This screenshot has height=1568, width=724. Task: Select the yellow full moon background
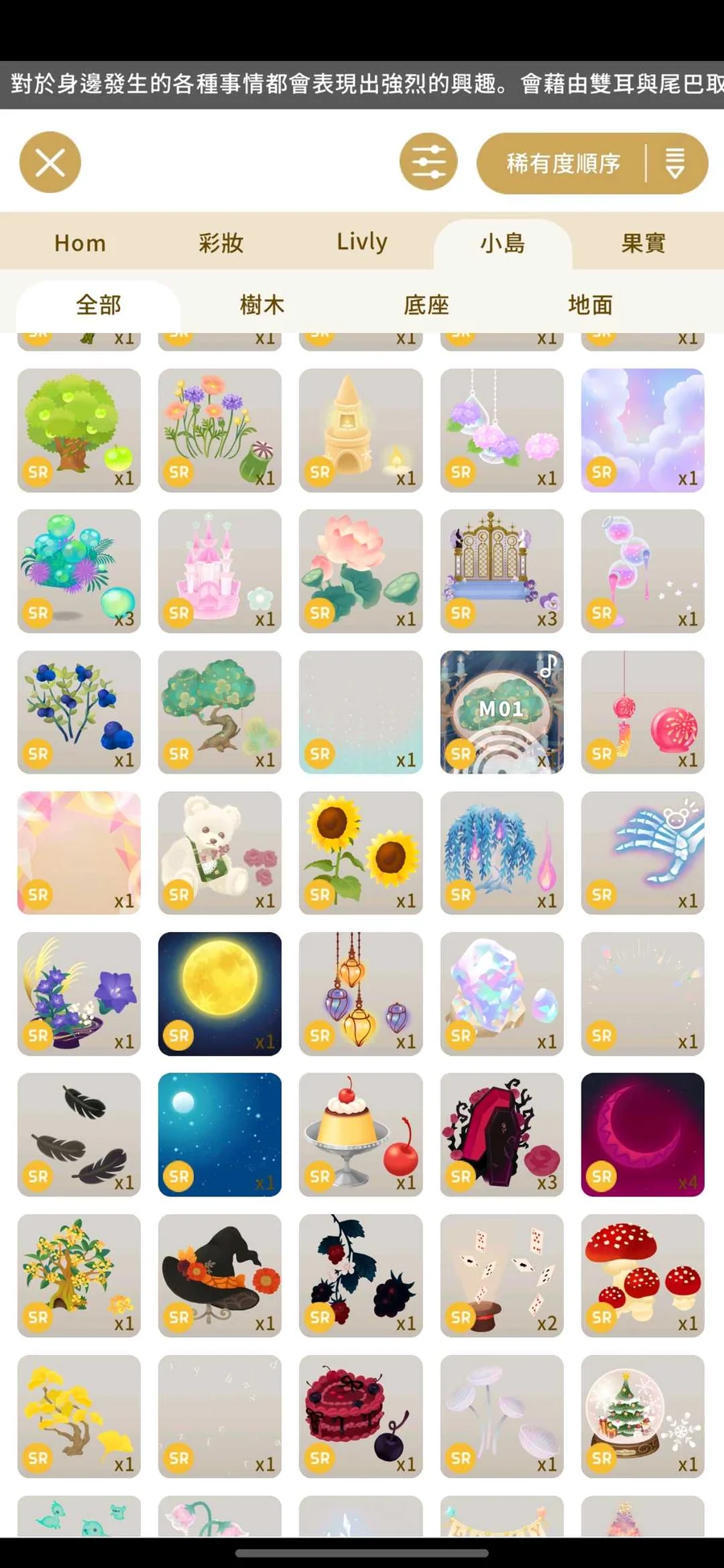pos(220,993)
